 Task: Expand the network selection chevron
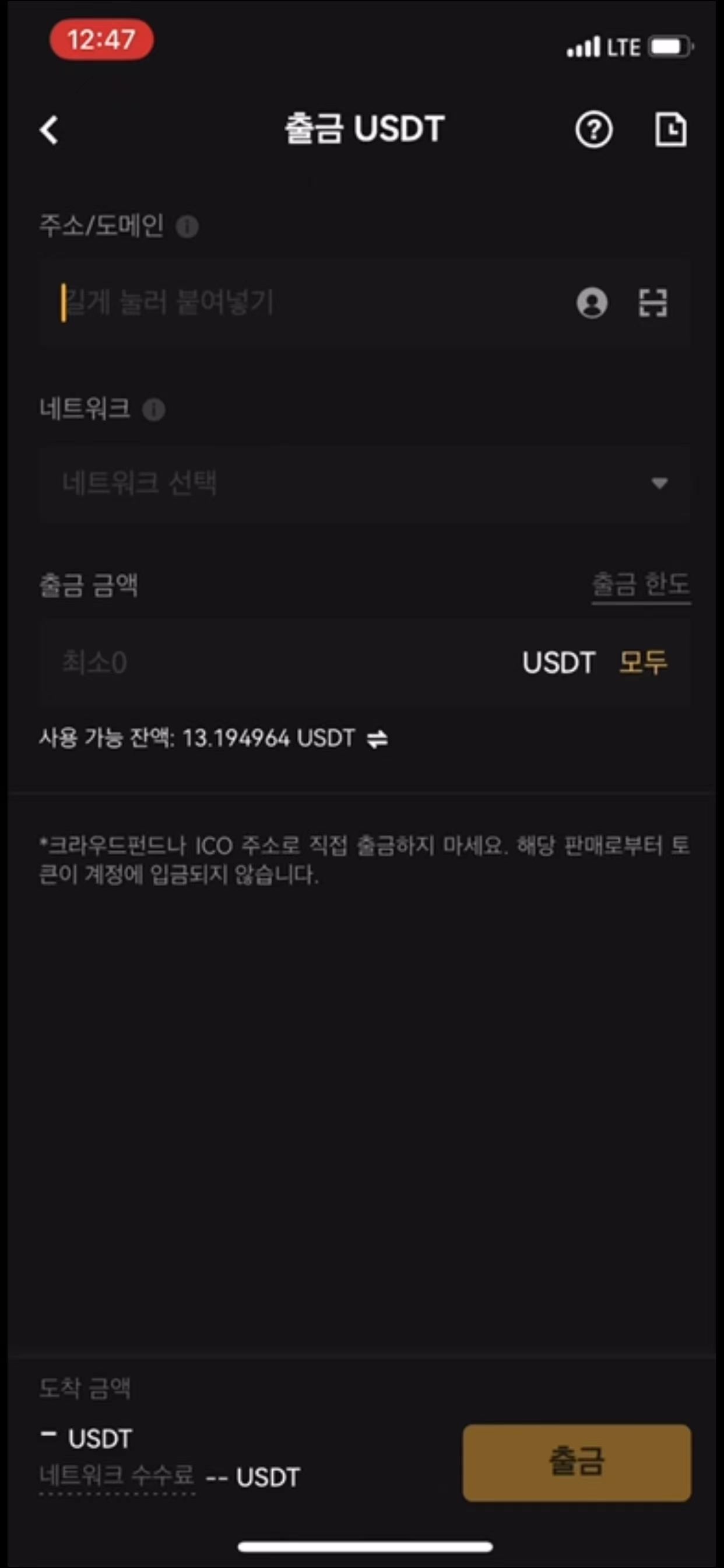[660, 484]
